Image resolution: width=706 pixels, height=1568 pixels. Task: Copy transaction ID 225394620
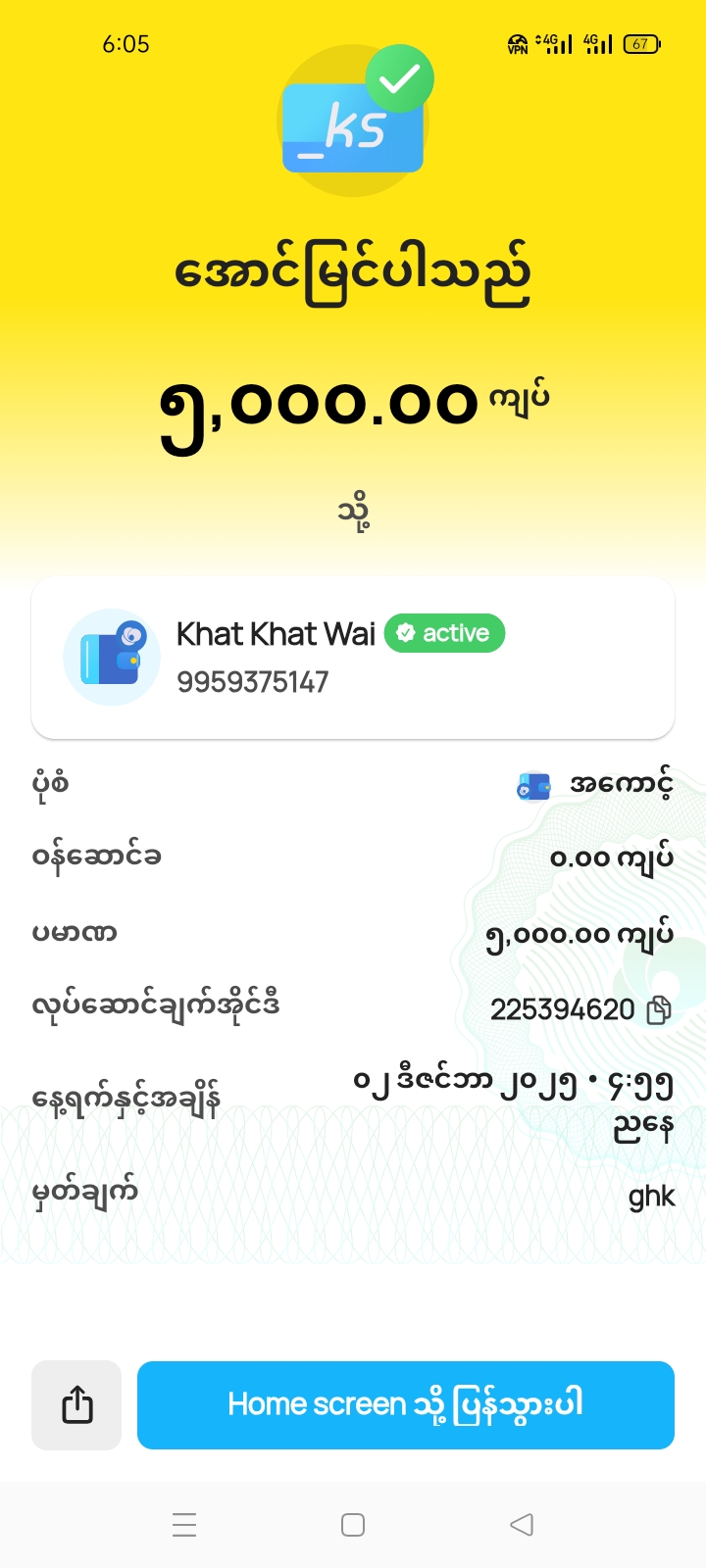pos(659,1009)
